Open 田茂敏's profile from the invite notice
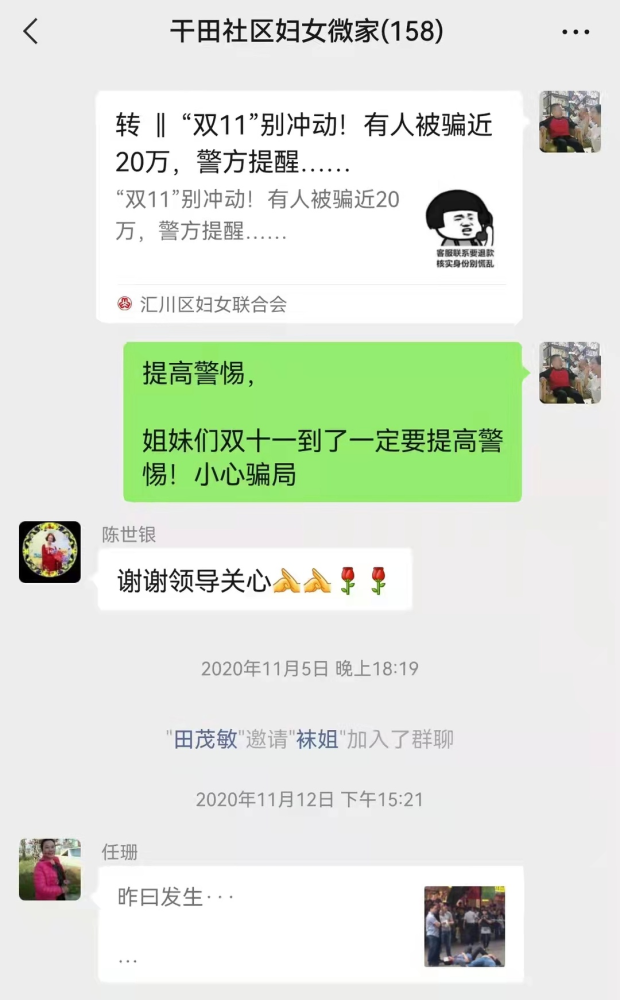Image resolution: width=620 pixels, height=1000 pixels. (x=205, y=740)
